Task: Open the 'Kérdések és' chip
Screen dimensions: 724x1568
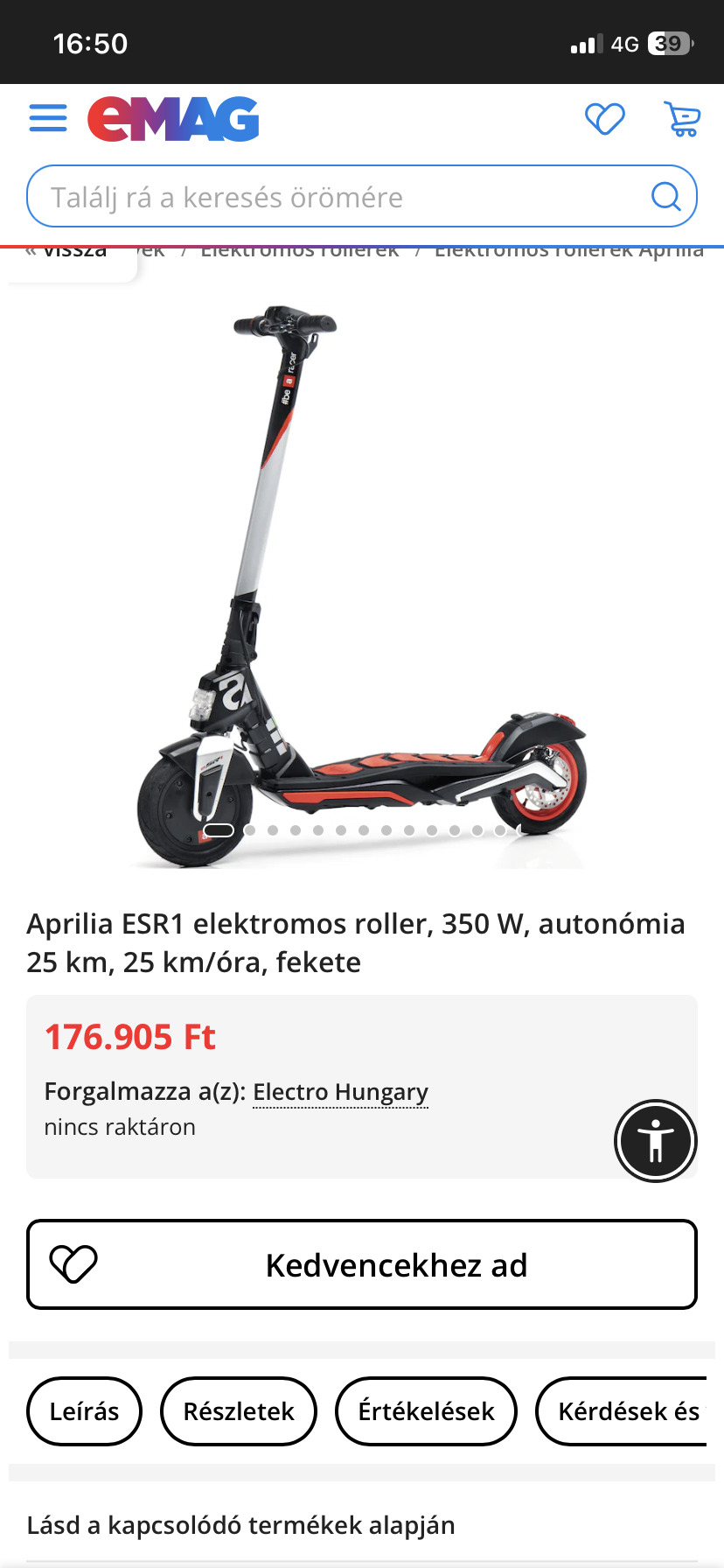Action: 625,1411
